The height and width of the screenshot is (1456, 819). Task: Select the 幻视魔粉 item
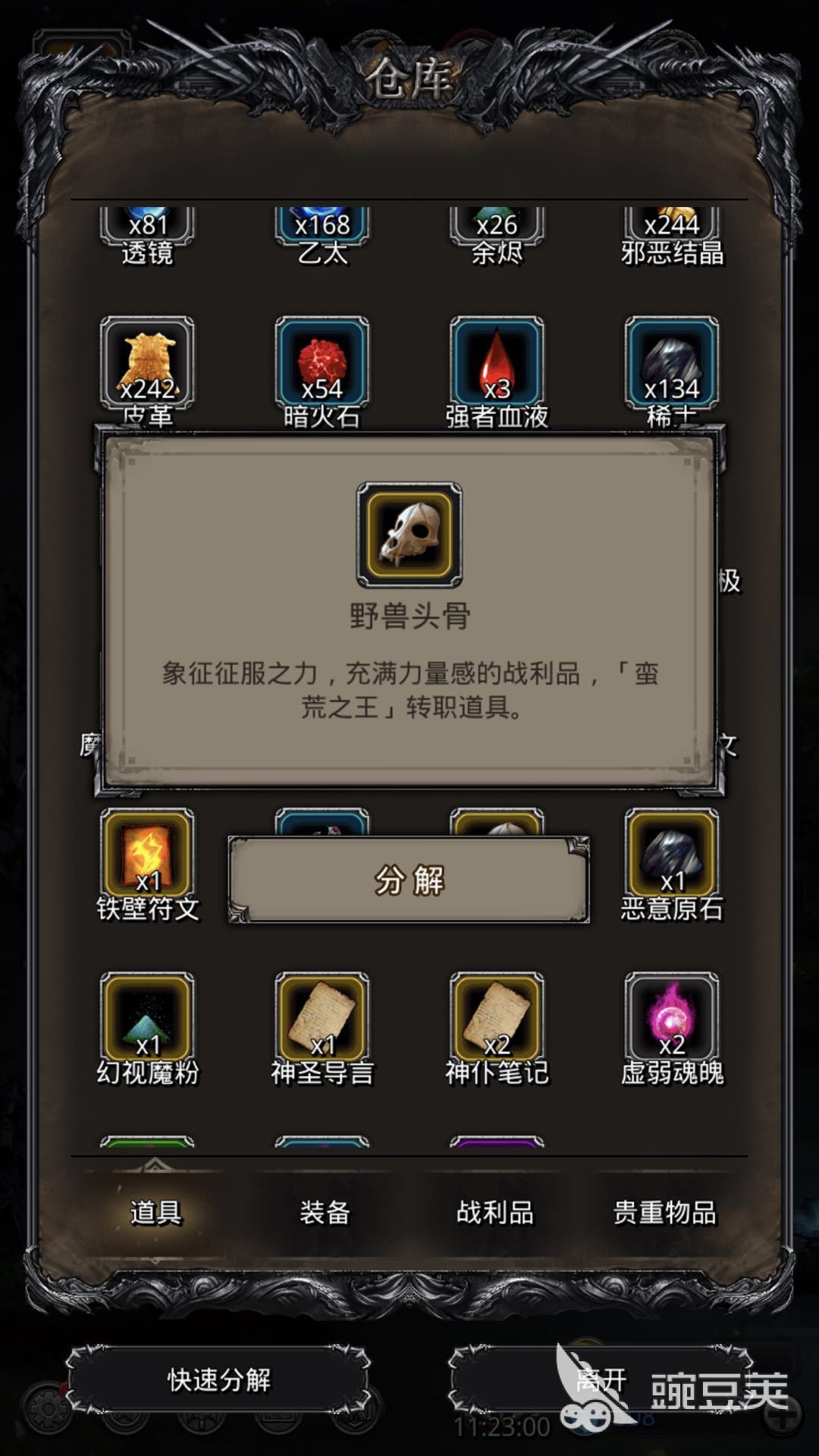tap(147, 1019)
